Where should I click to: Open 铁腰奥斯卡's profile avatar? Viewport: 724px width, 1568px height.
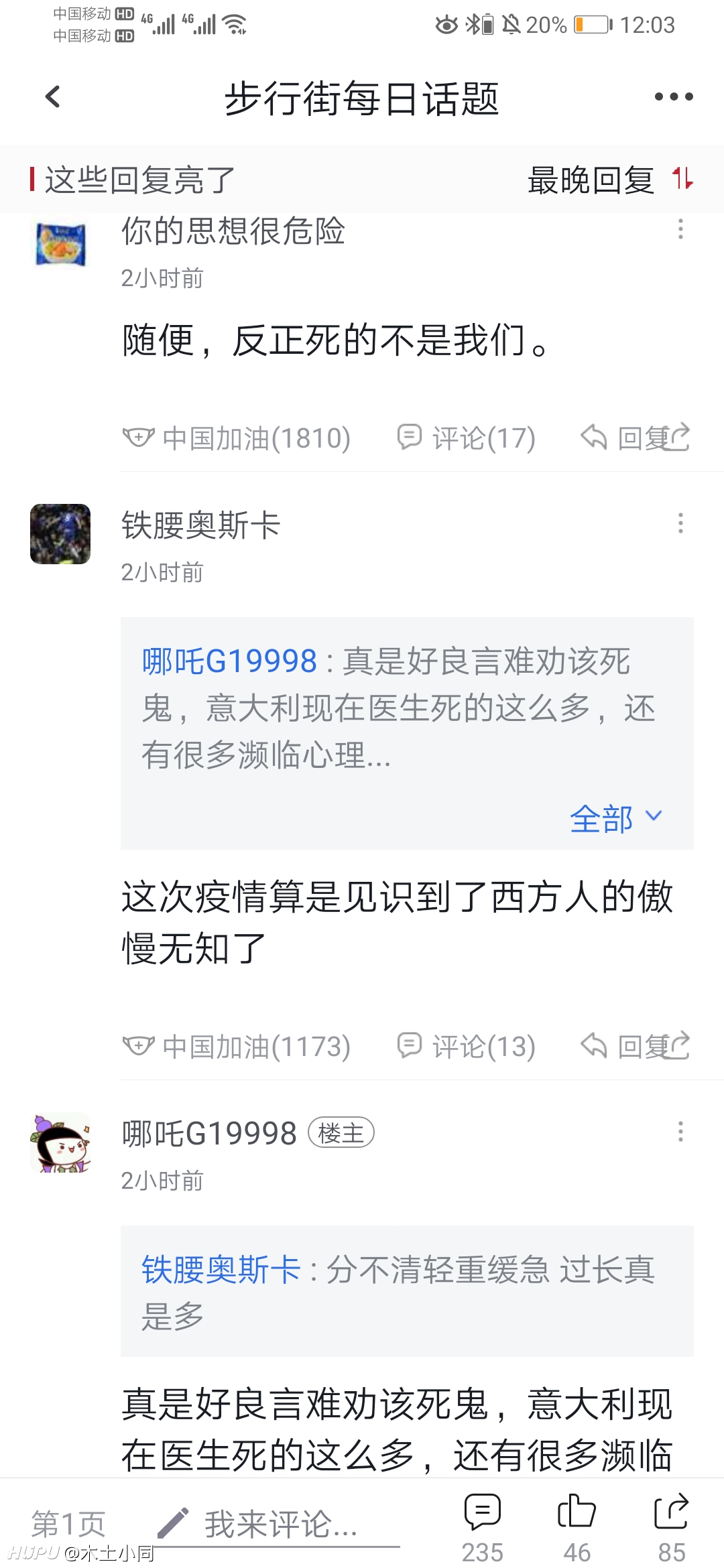pos(60,534)
